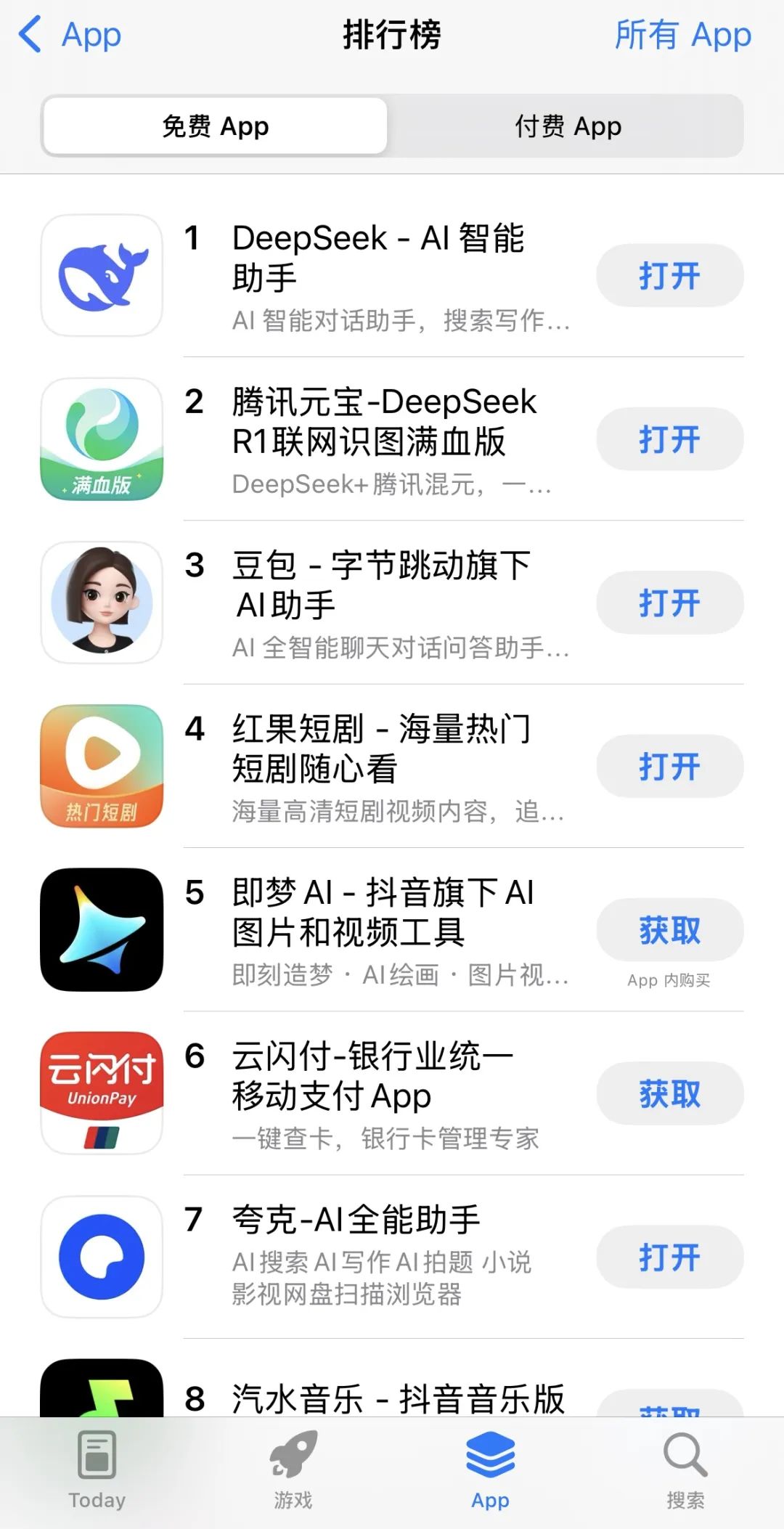The image size is (784, 1529).
Task: Open the 所有 App filter
Action: [x=682, y=35]
